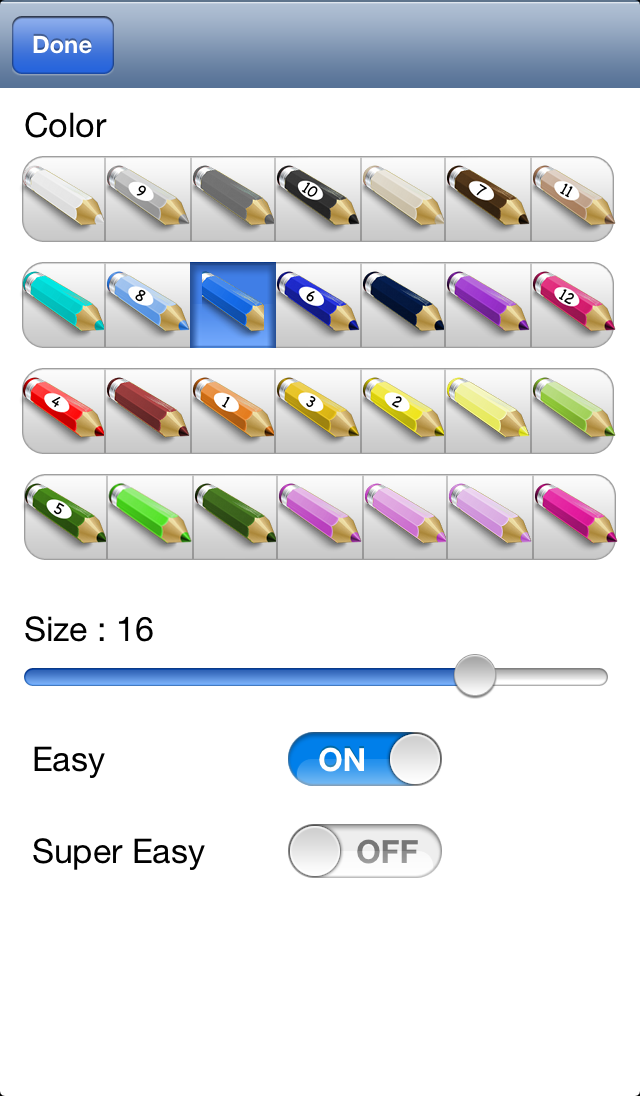Tap the Done button

(x=63, y=45)
